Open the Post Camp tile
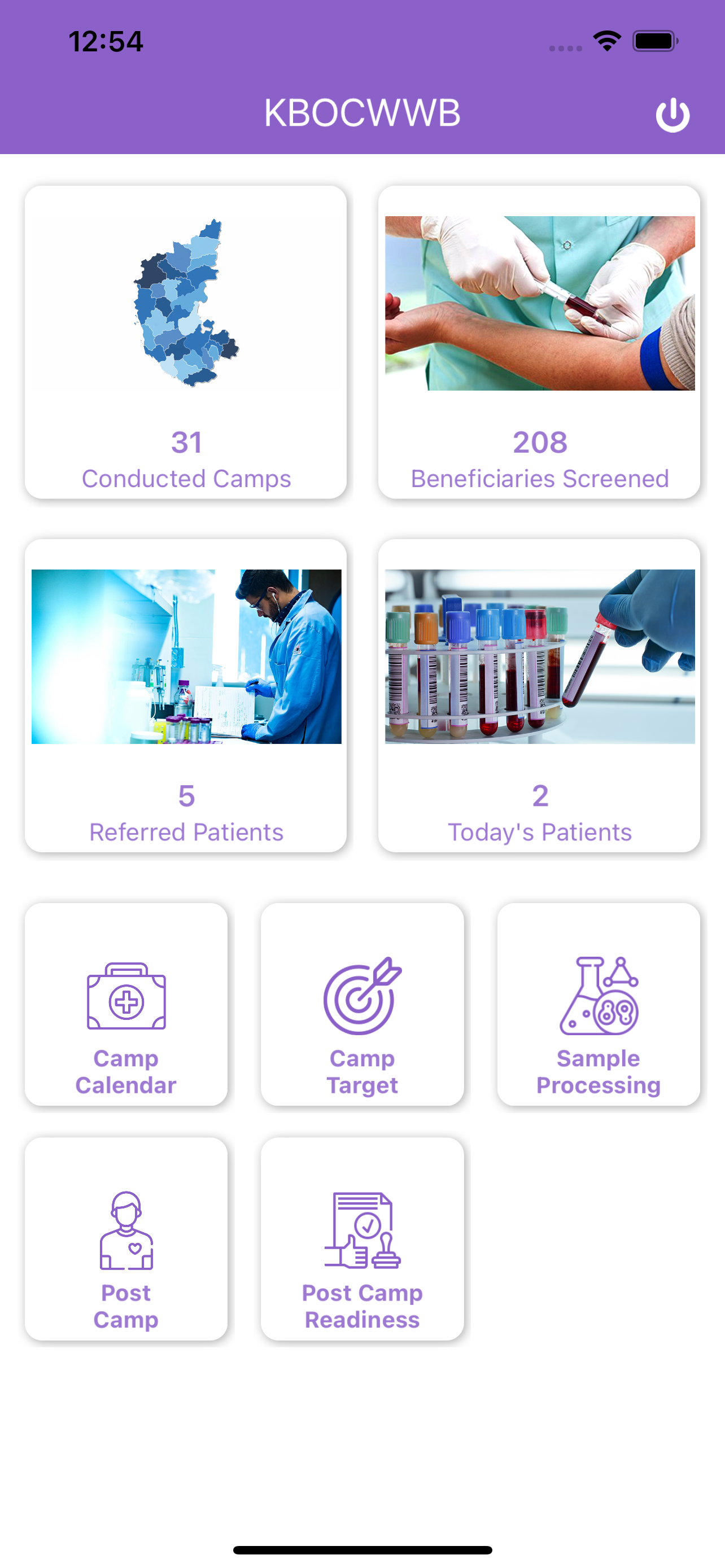This screenshot has height=1568, width=725. pyautogui.click(x=126, y=1239)
